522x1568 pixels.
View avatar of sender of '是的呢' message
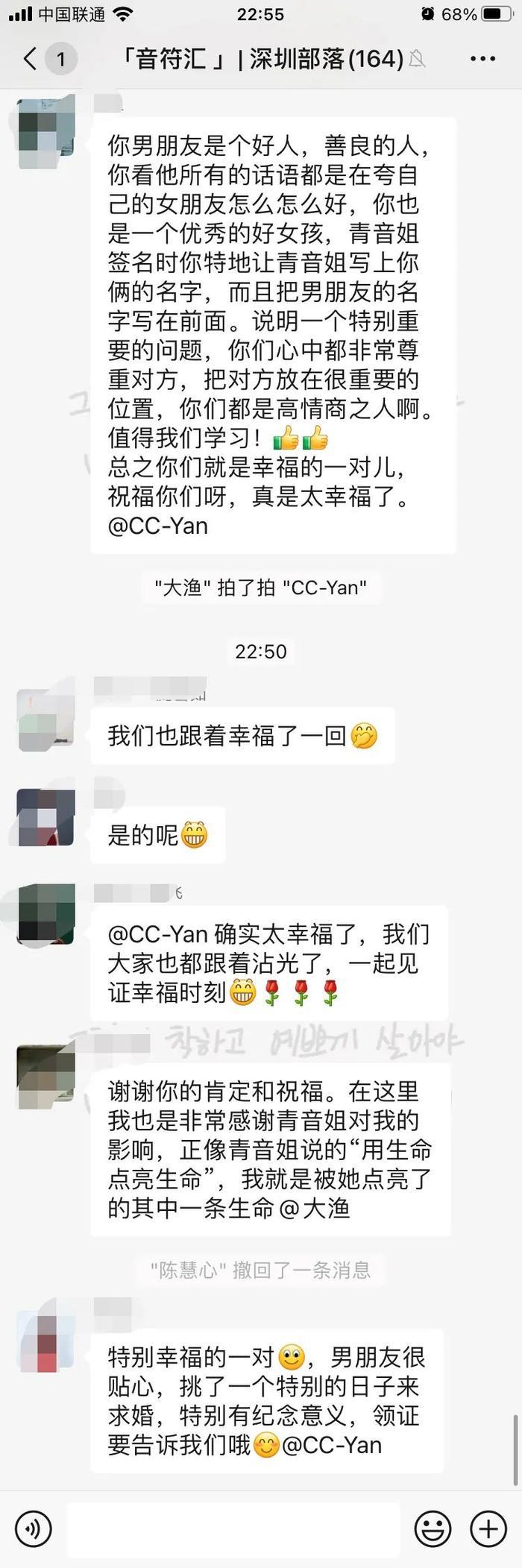point(45,817)
